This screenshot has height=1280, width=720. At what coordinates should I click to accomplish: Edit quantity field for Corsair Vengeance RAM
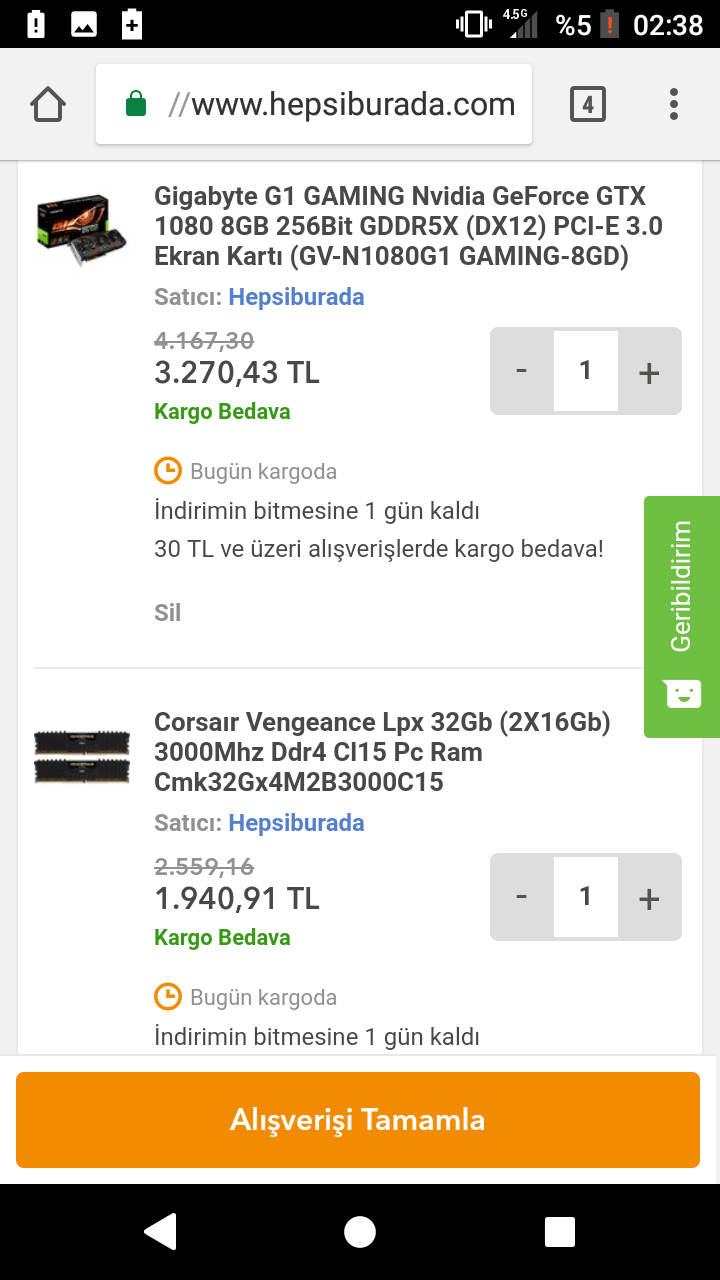pos(586,897)
